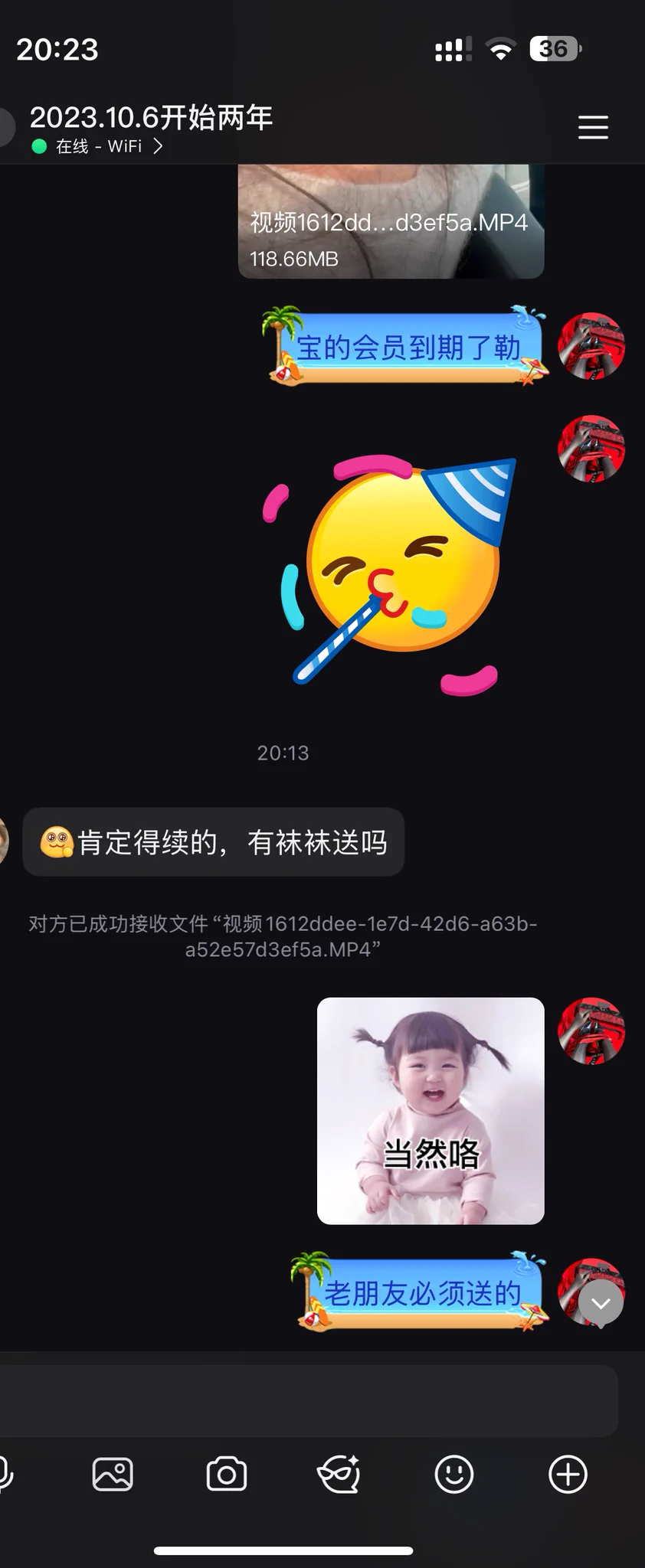This screenshot has height=1568, width=645.
Task: View the 当然咯 baby sticker image
Action: pos(431,1110)
